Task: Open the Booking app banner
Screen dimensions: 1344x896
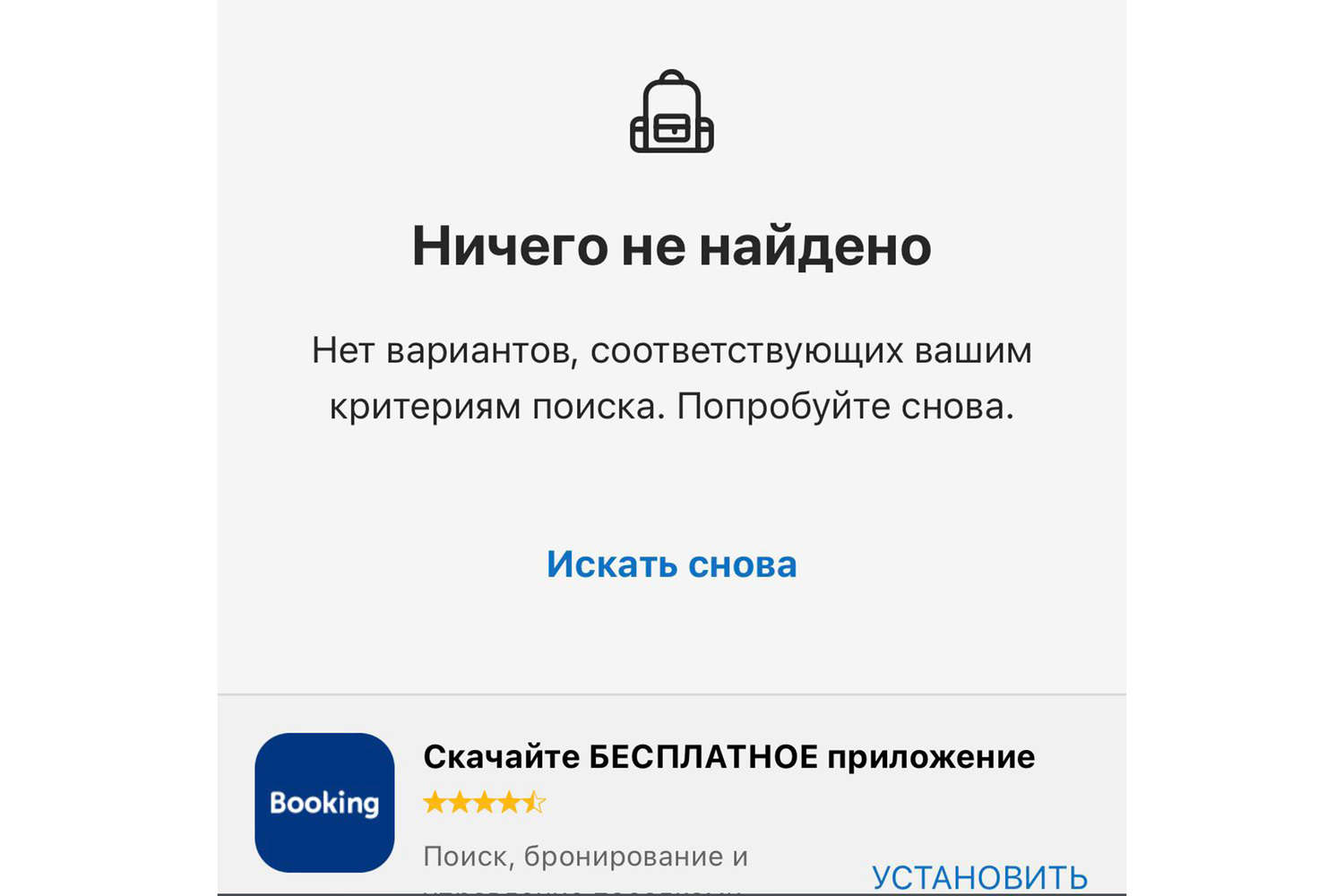Action: pyautogui.click(x=324, y=802)
